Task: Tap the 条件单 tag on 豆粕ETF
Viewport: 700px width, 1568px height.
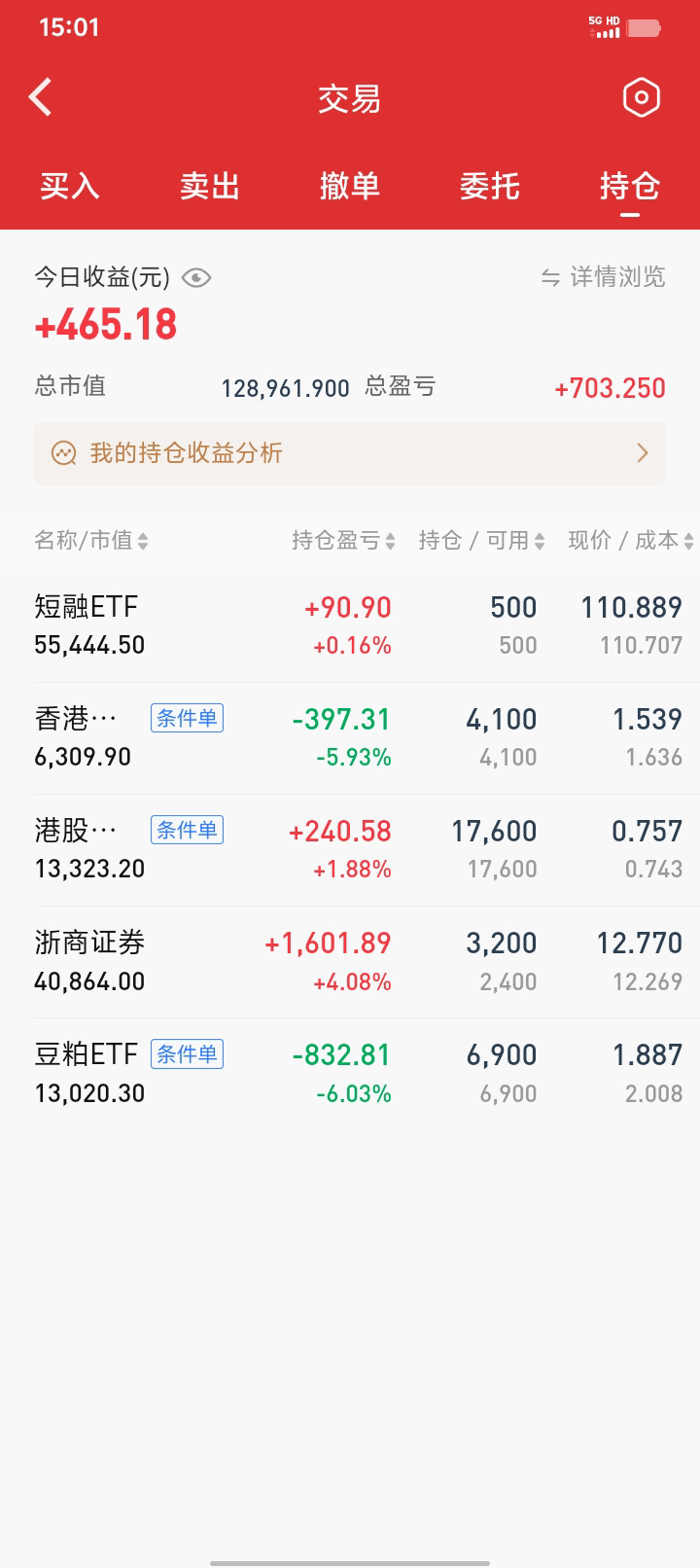Action: [187, 1054]
